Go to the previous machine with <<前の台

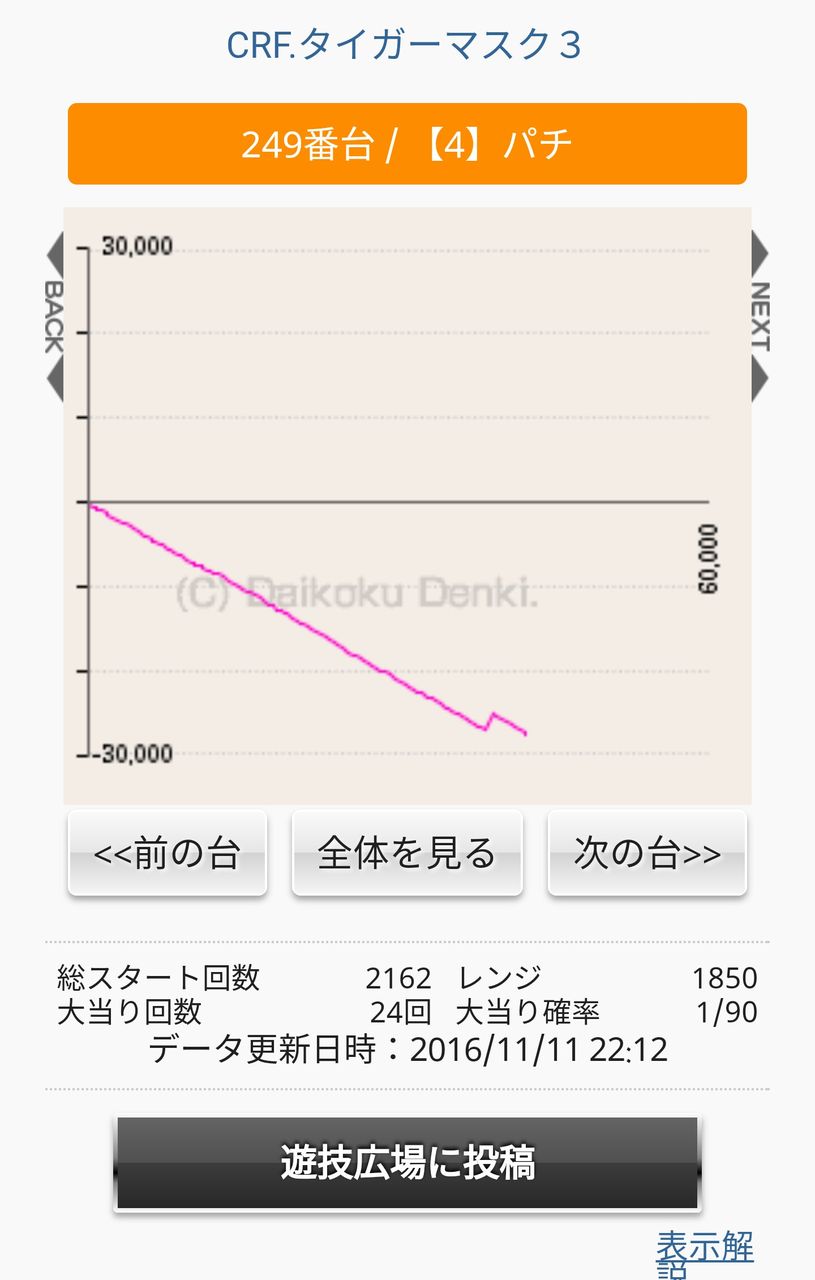pyautogui.click(x=167, y=853)
